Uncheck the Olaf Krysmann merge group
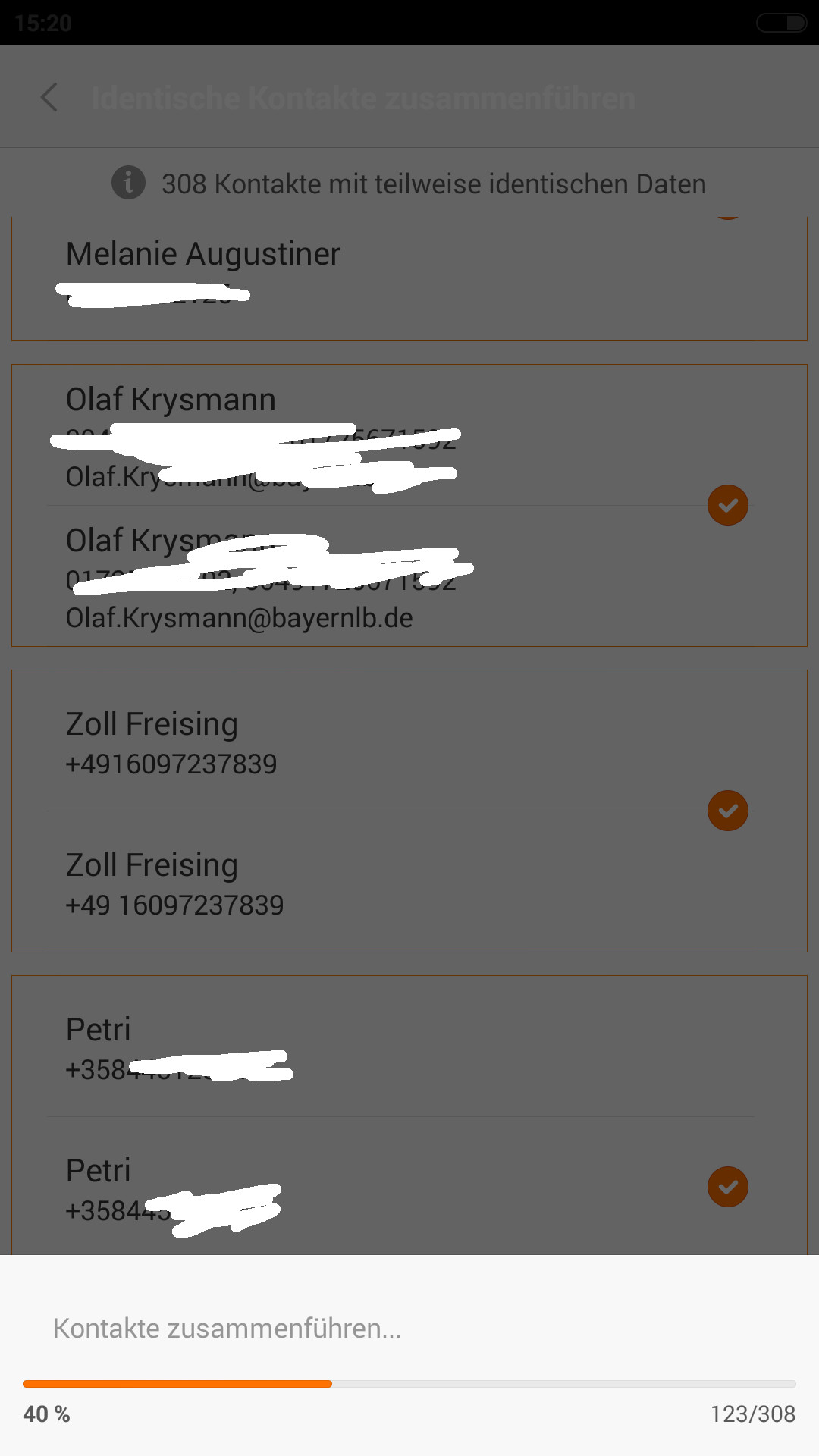 (x=728, y=505)
